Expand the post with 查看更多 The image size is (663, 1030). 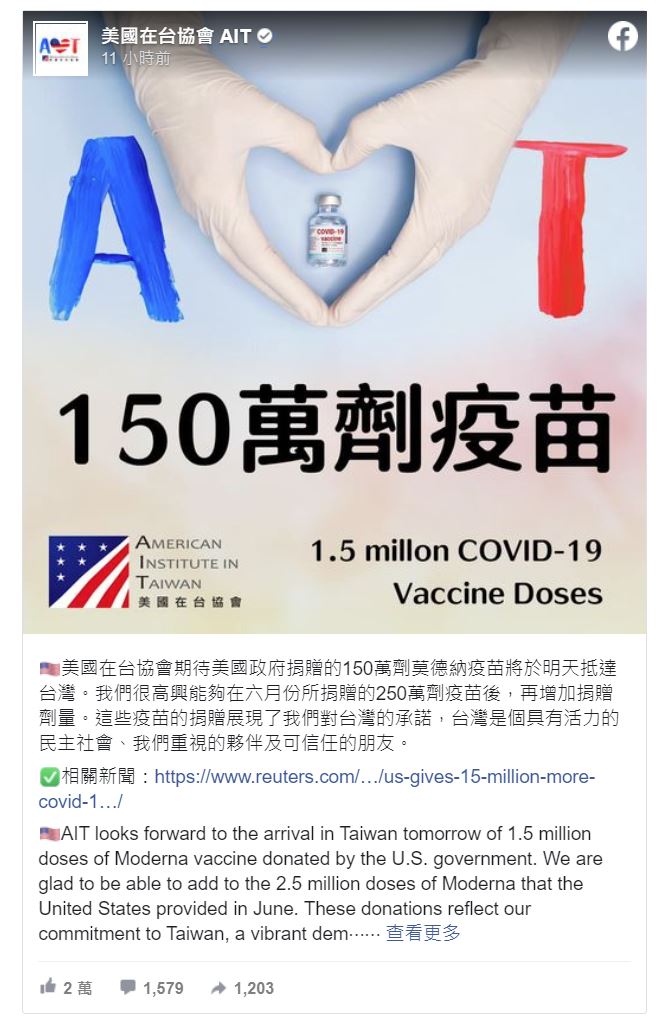pos(423,933)
